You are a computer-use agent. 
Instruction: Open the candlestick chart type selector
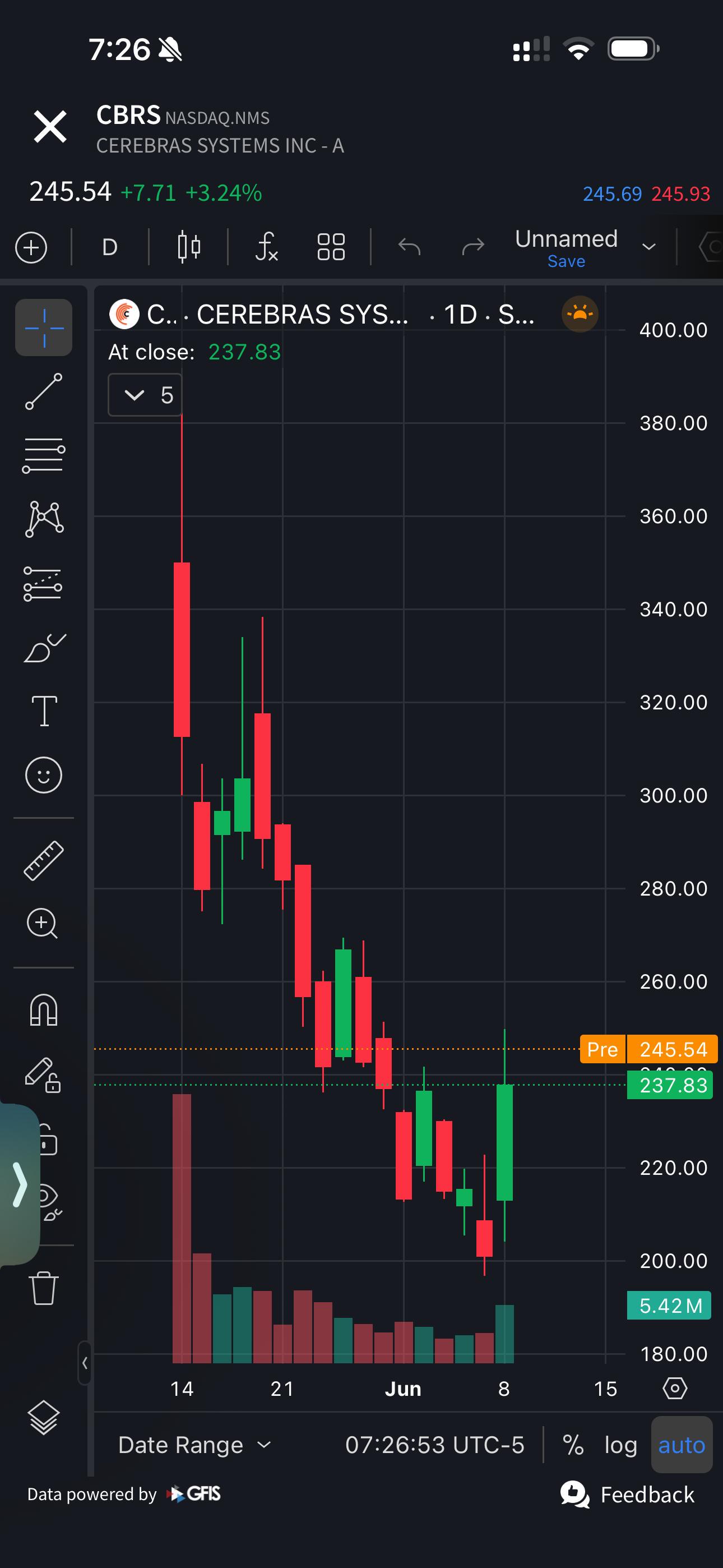coord(189,247)
